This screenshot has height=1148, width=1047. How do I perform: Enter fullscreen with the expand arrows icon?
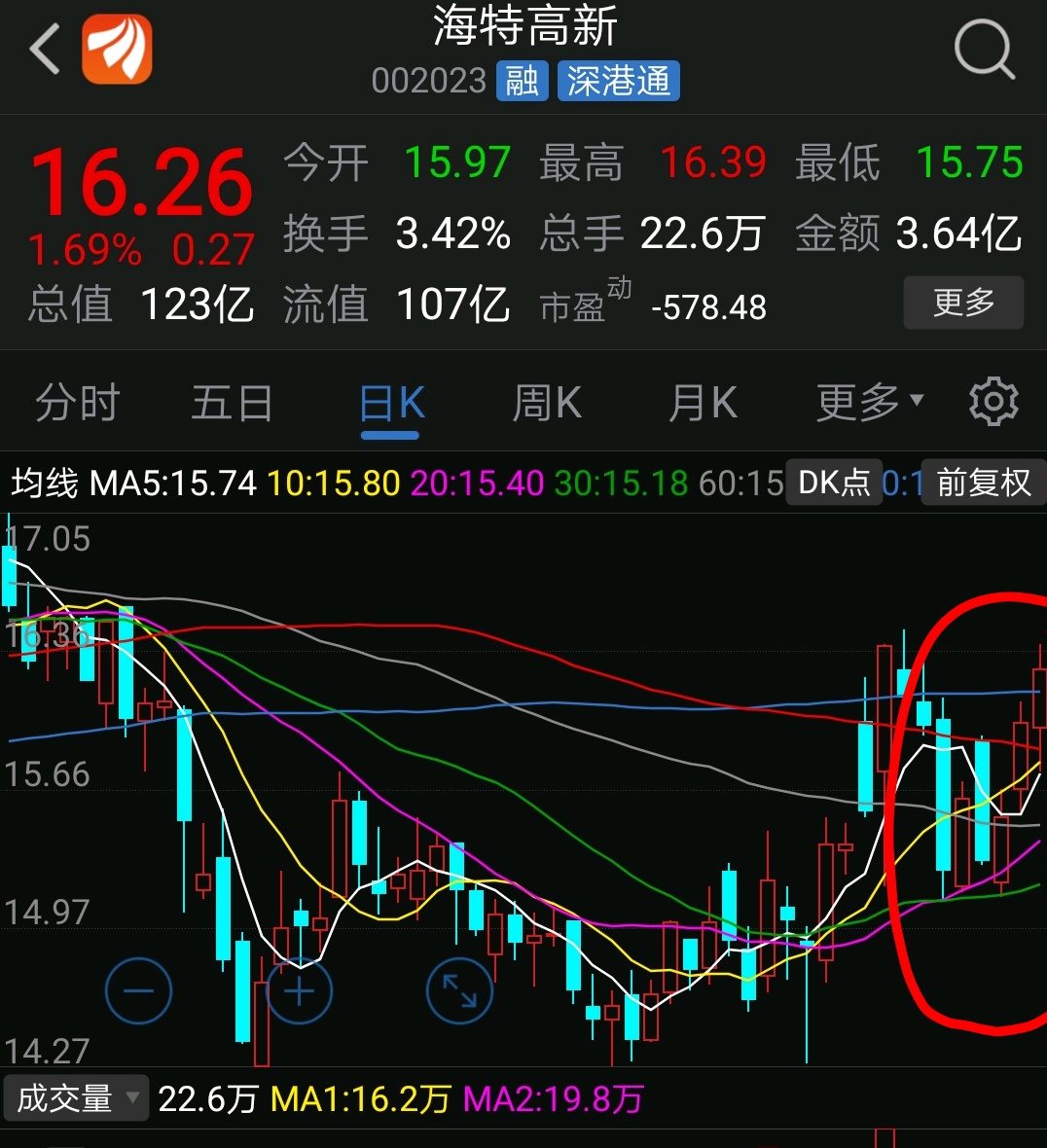[459, 990]
